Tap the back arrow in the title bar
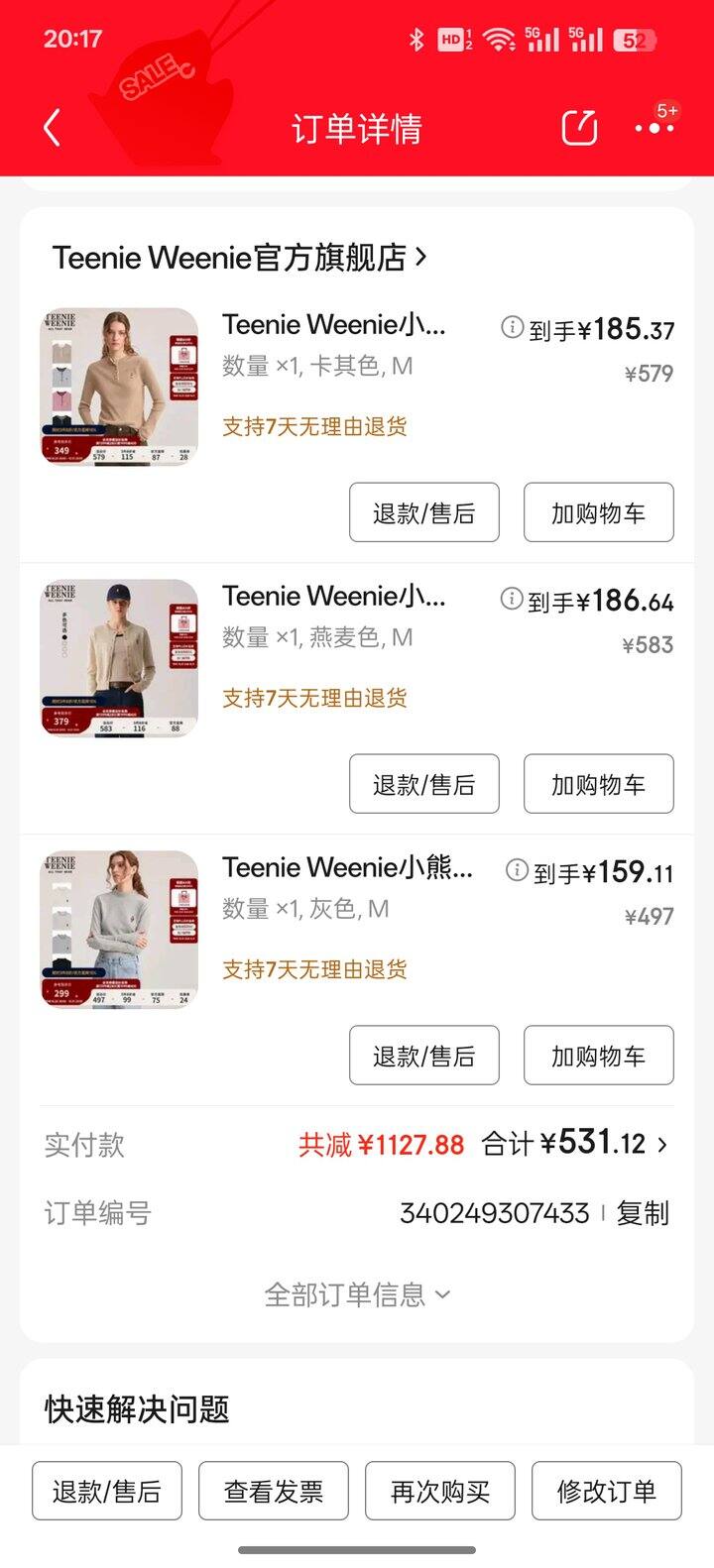This screenshot has height=1568, width=714. (52, 129)
